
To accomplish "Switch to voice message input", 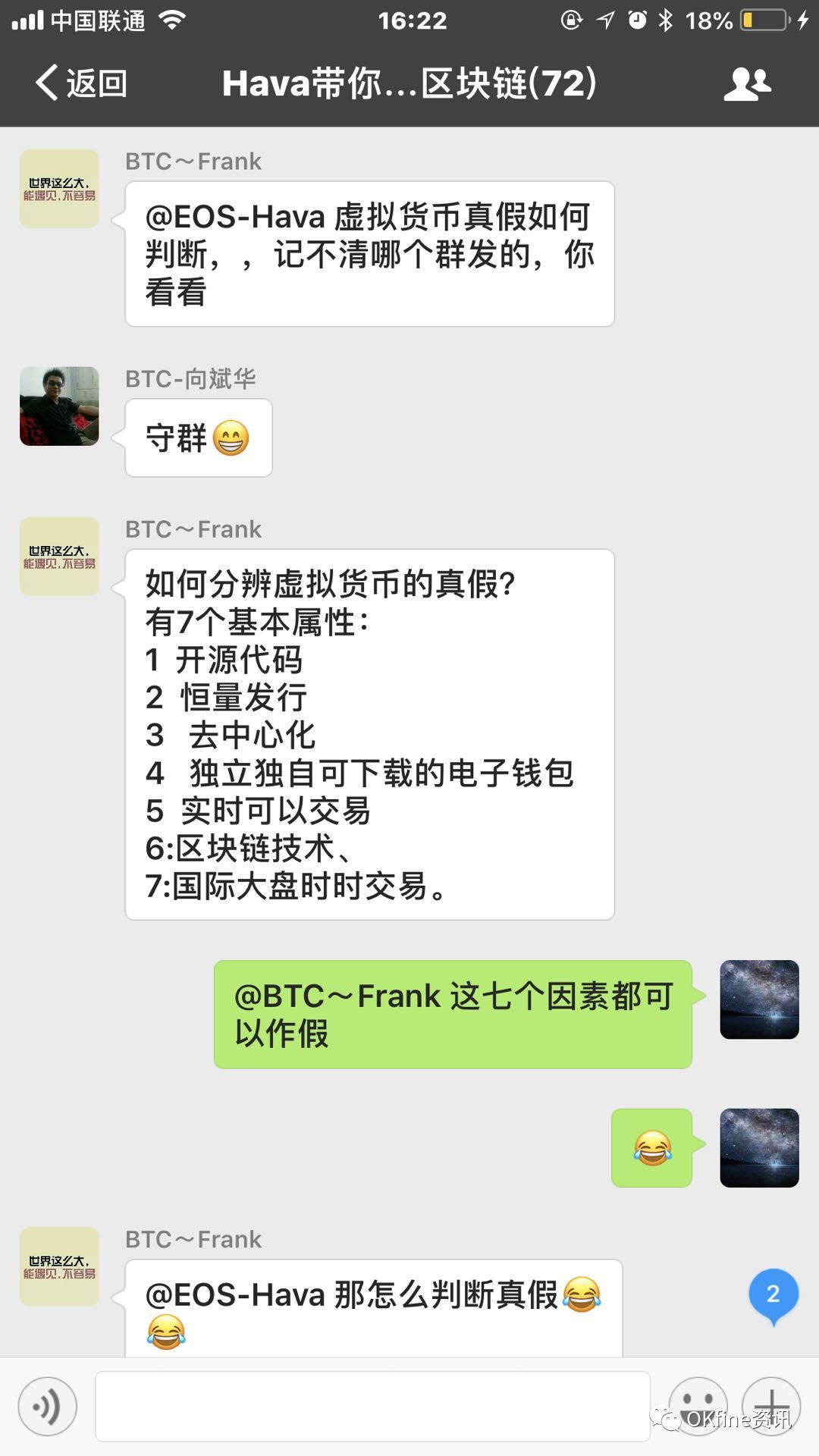I will pyautogui.click(x=48, y=1407).
